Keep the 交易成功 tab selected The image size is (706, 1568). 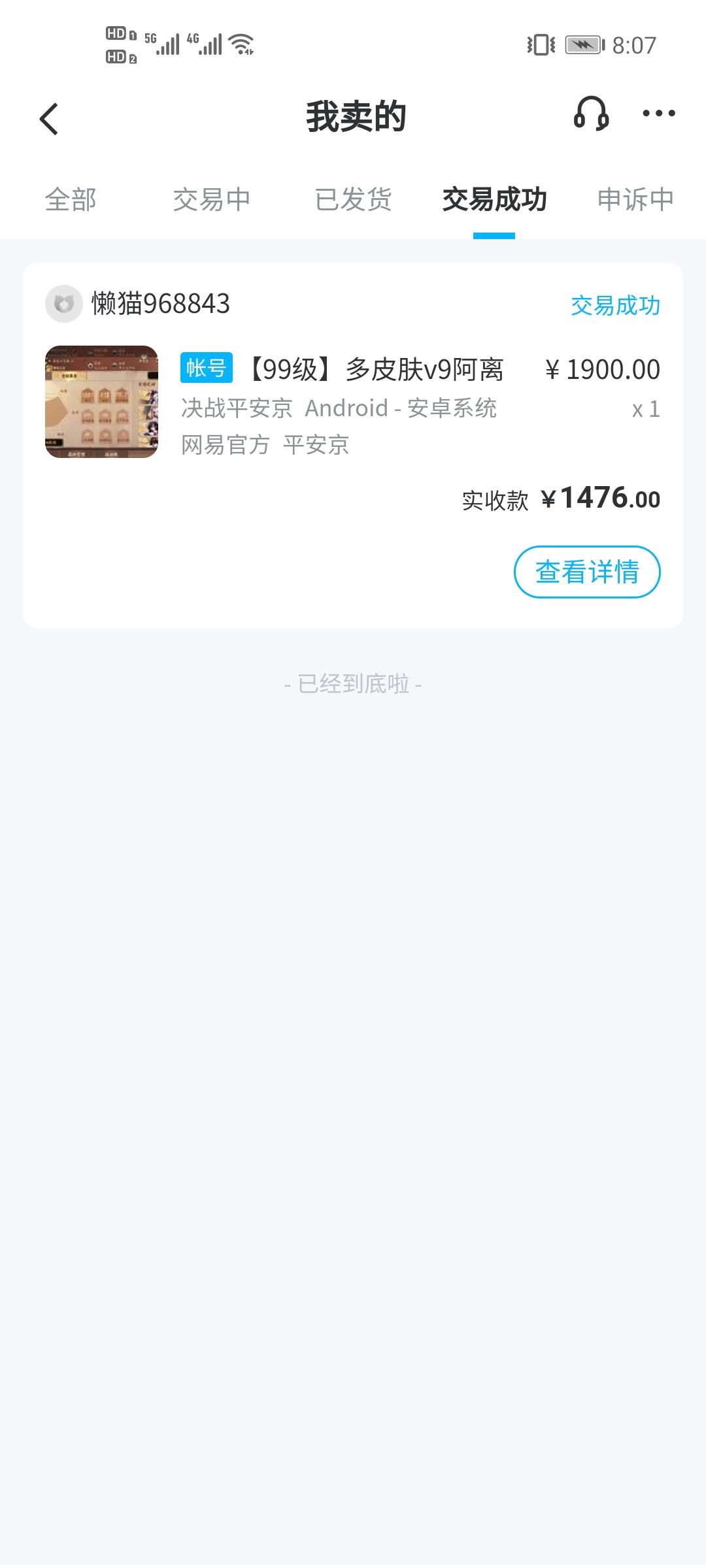point(495,200)
